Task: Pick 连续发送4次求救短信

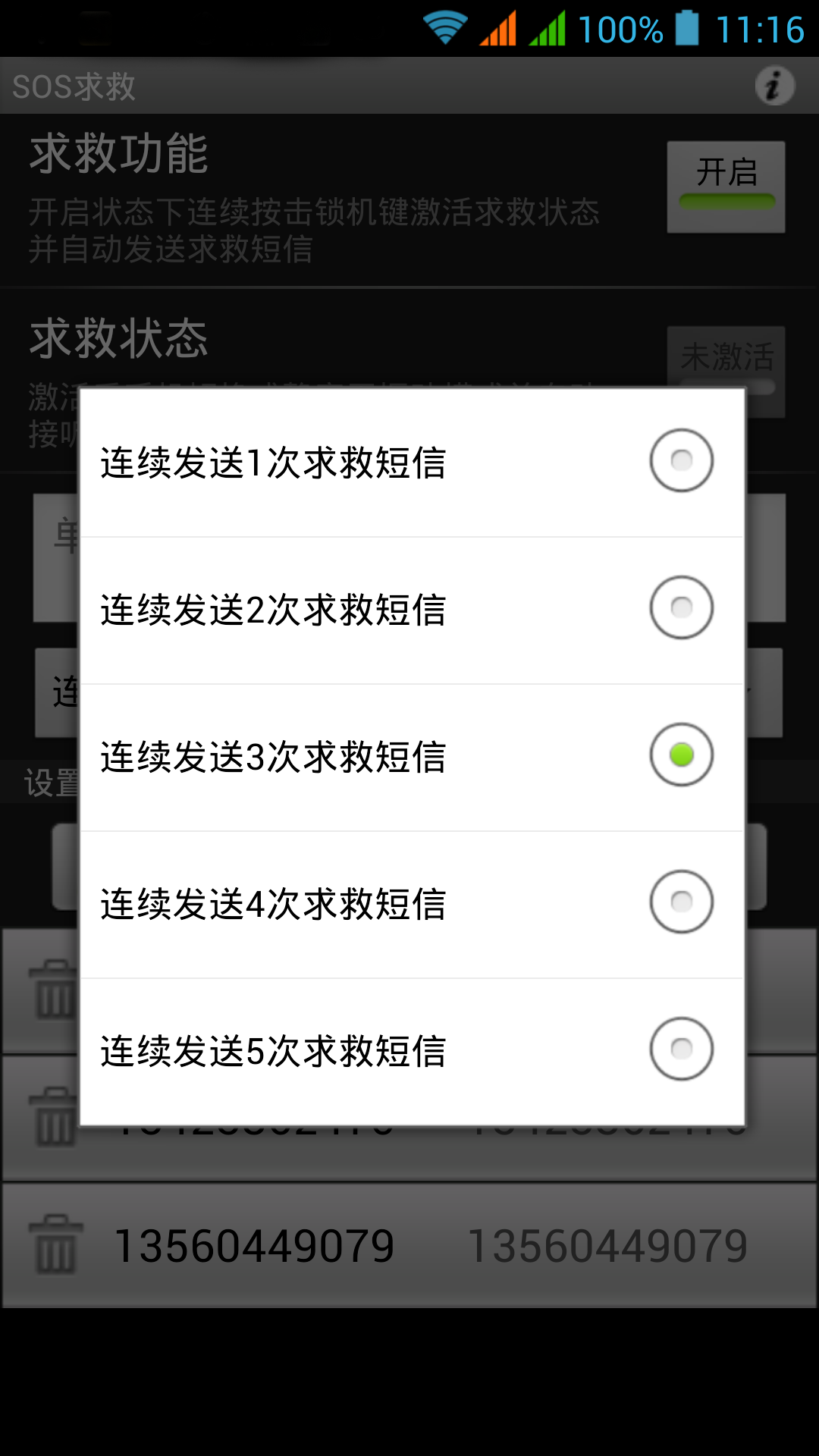Action: pos(412,904)
